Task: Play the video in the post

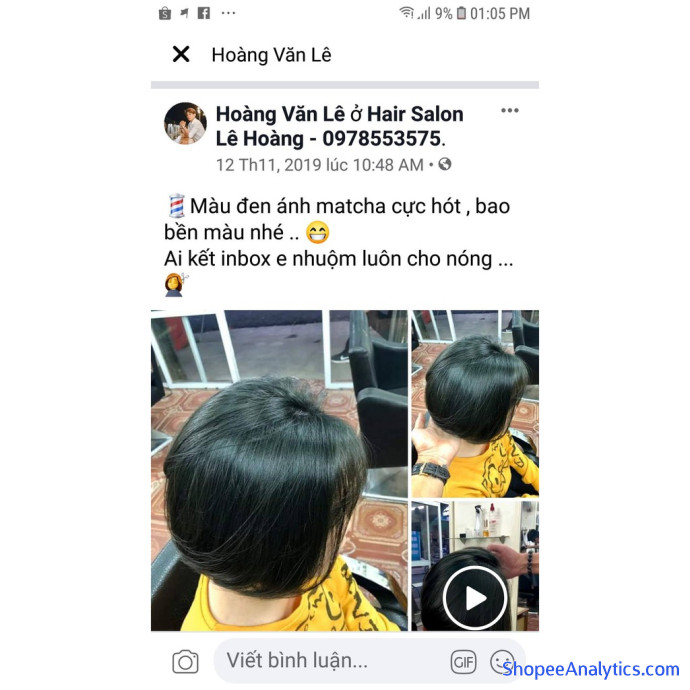Action: (x=474, y=597)
